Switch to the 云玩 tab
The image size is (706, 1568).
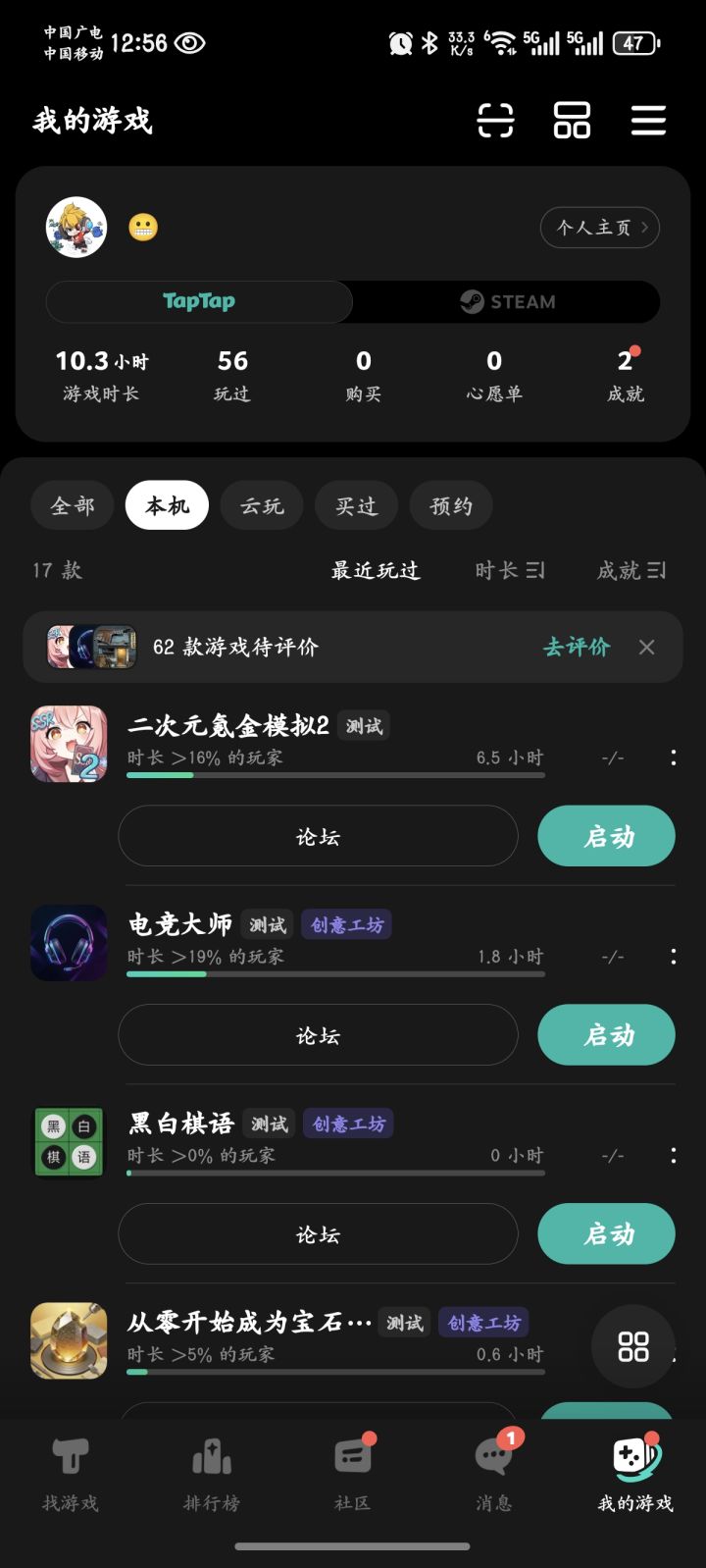click(x=261, y=504)
